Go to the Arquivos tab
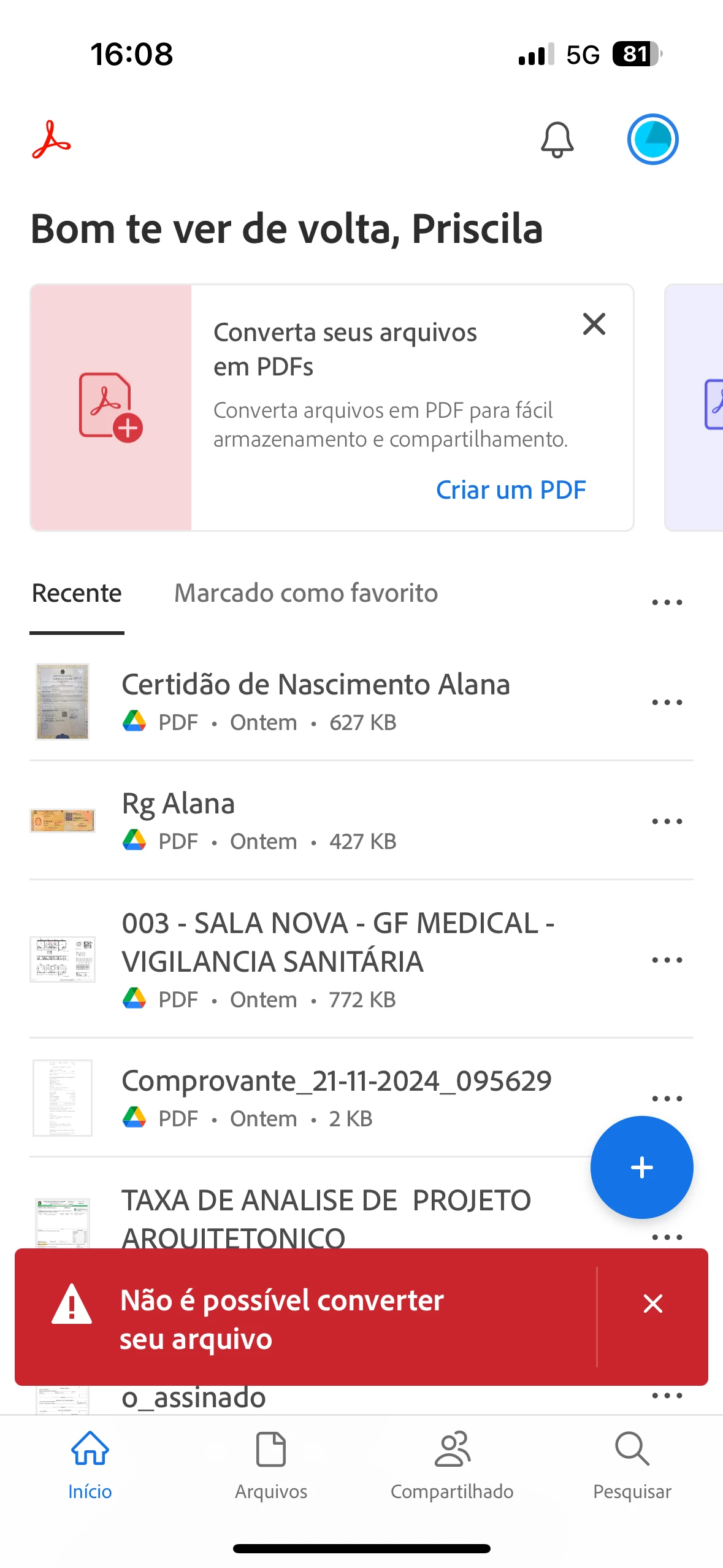Screen dimensions: 723x1568 (271, 1465)
